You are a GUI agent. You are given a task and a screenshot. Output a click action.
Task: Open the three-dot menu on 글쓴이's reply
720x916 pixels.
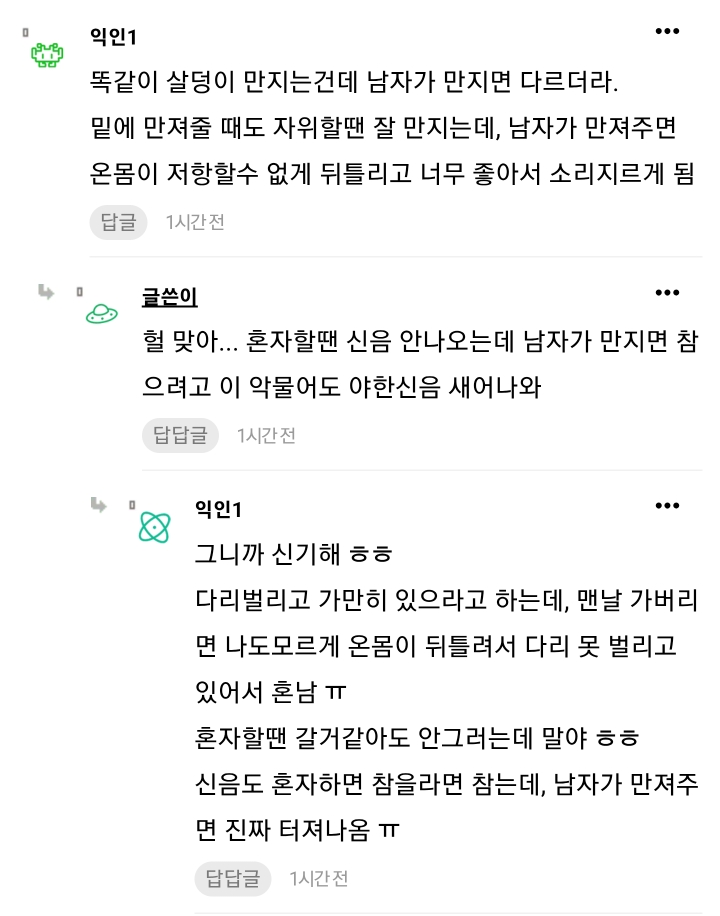(x=667, y=293)
